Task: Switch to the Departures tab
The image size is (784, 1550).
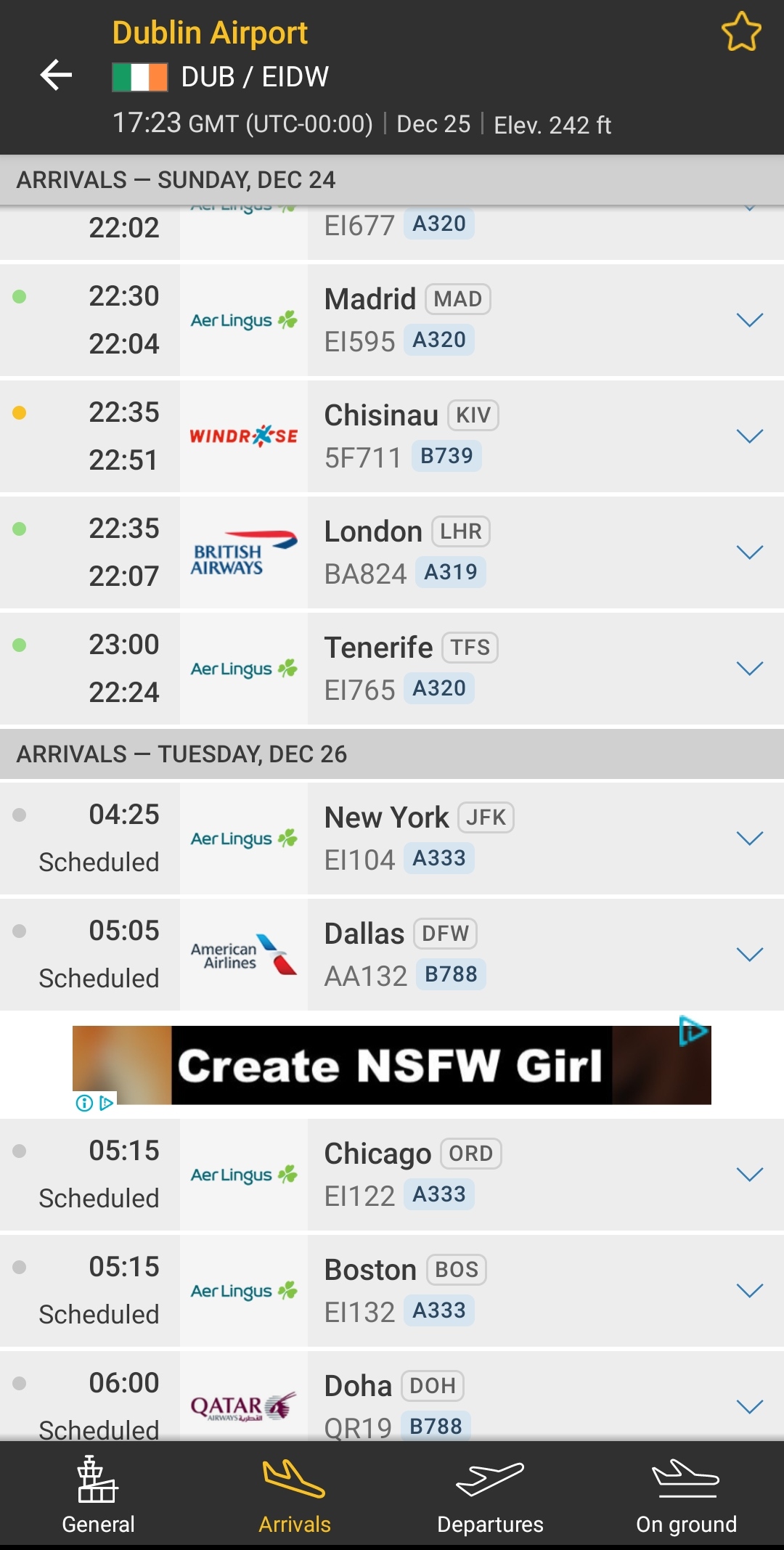Action: click(x=490, y=1495)
